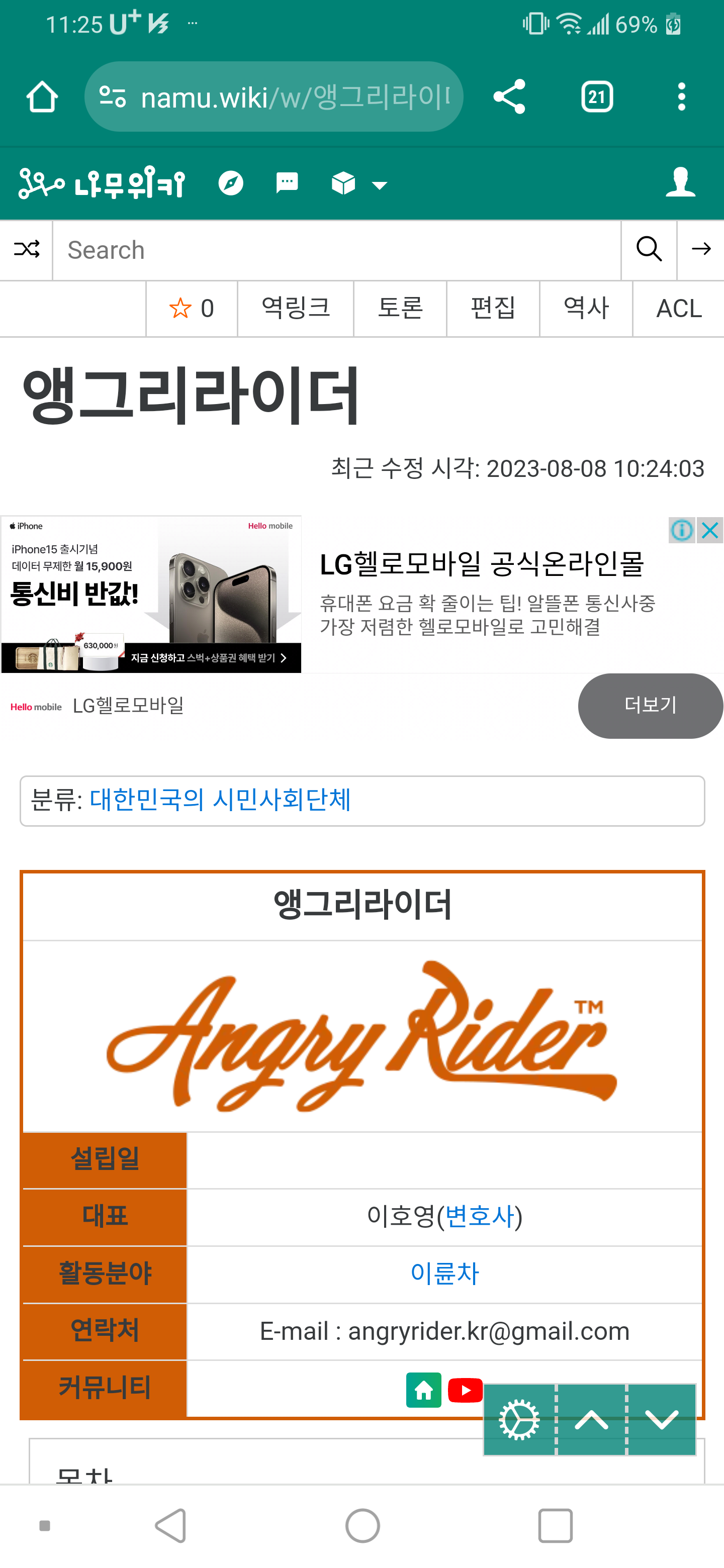Focus the wiki Search field
Image resolution: width=724 pixels, height=1568 pixels.
pos(337,250)
